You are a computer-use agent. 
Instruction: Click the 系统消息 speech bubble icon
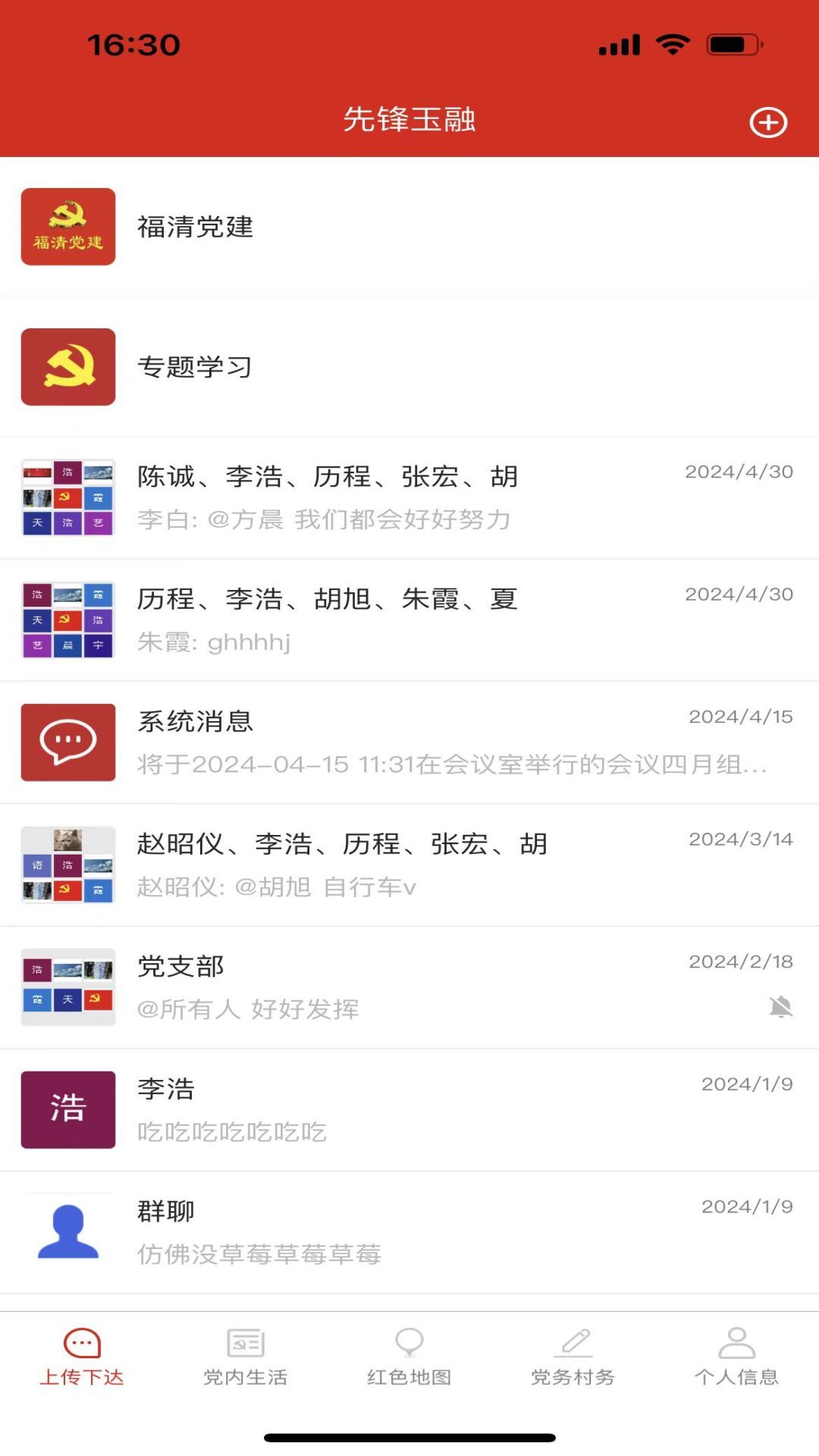pos(67,743)
